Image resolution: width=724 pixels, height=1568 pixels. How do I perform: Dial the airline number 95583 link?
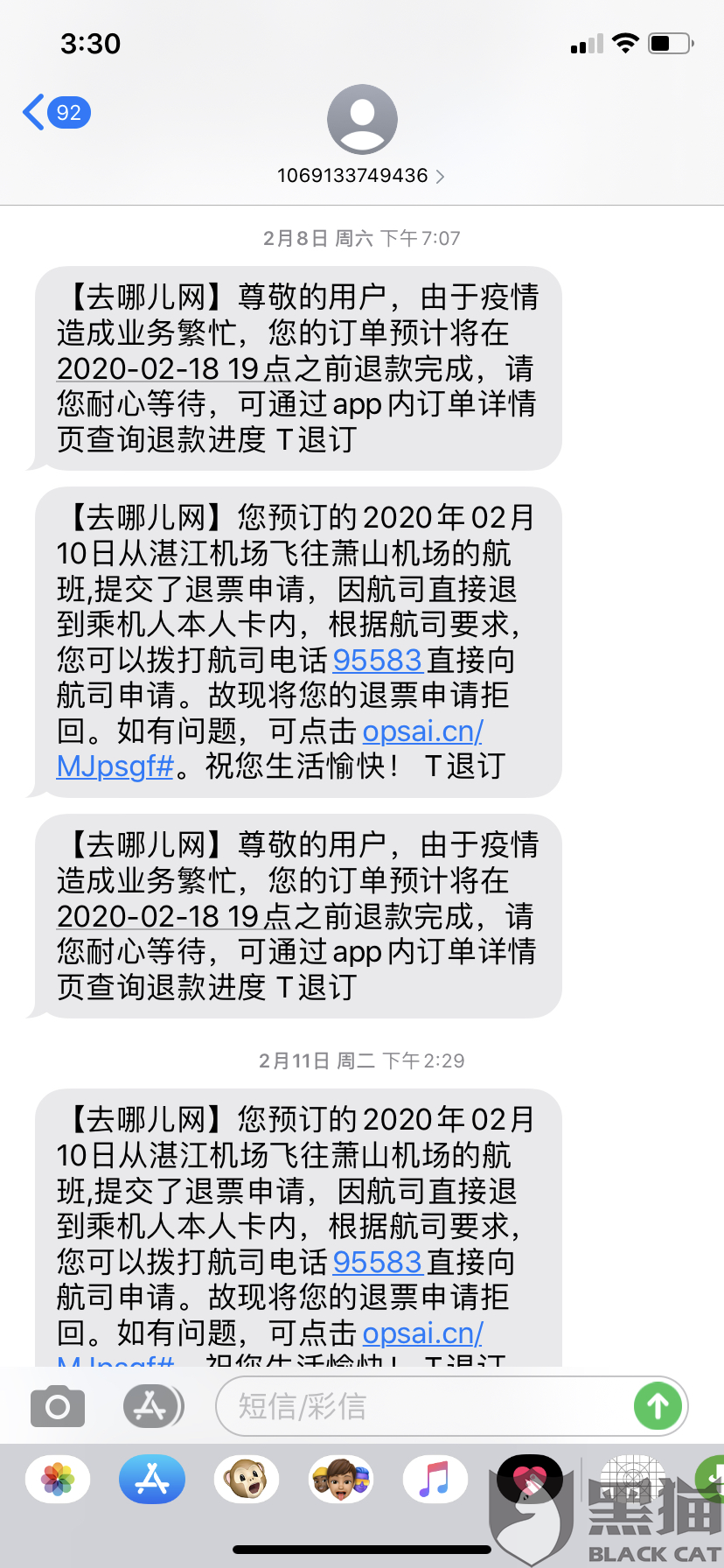375,661
